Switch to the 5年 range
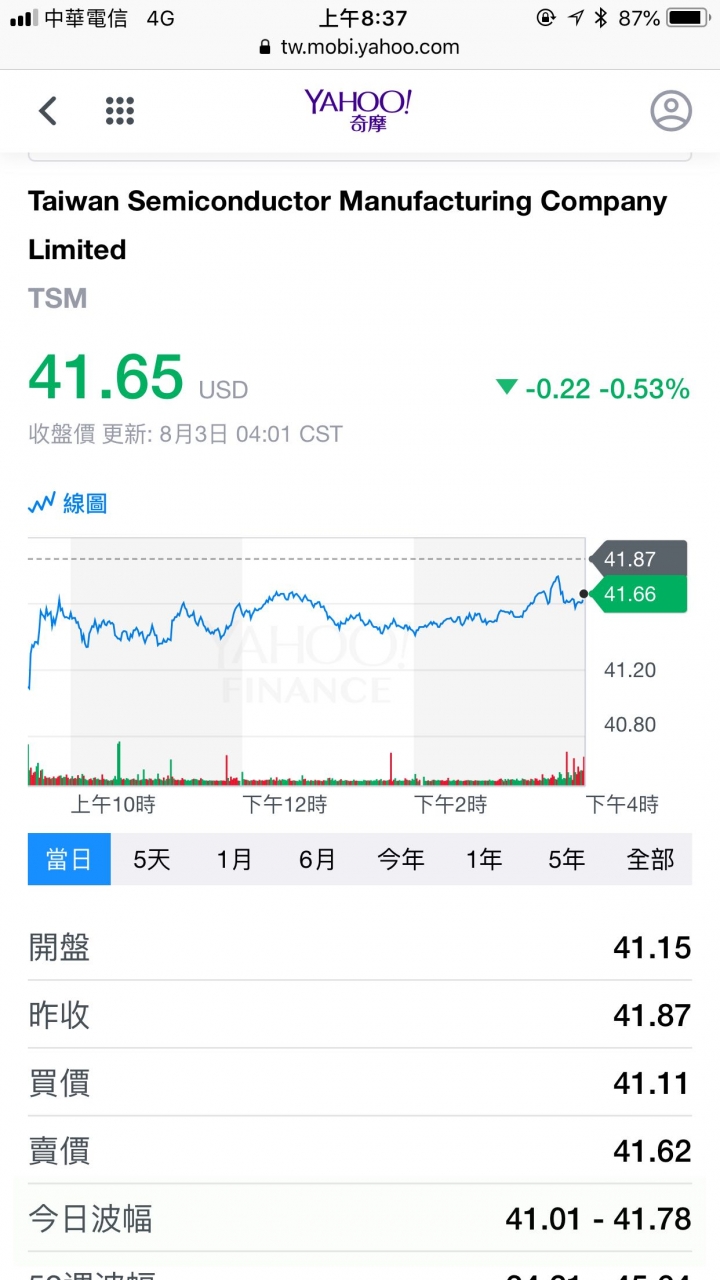Viewport: 720px width, 1280px height. coord(567,860)
